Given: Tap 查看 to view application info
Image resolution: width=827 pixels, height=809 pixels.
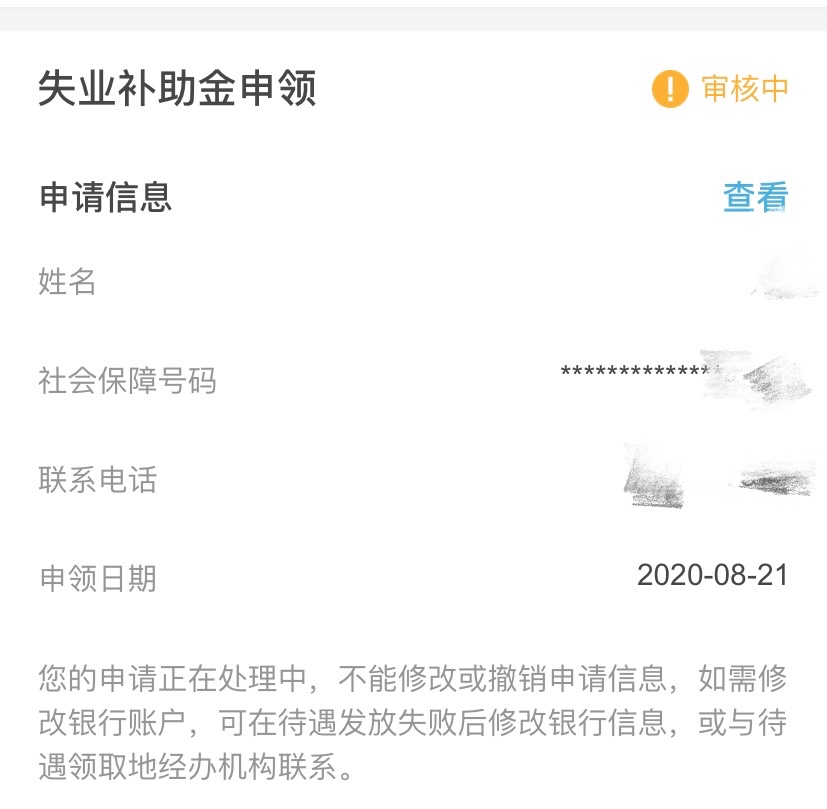Looking at the screenshot, I should (755, 197).
